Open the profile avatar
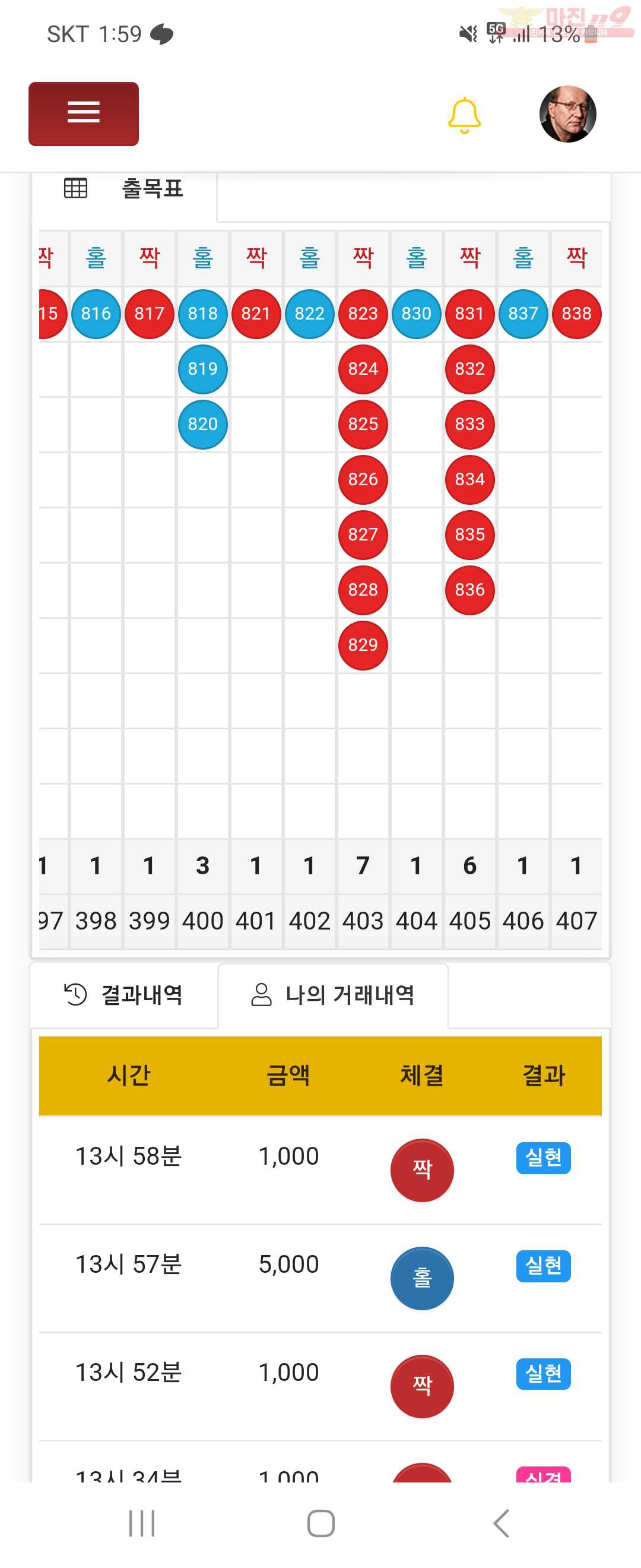Viewport: 641px width, 1568px height. pos(567,114)
